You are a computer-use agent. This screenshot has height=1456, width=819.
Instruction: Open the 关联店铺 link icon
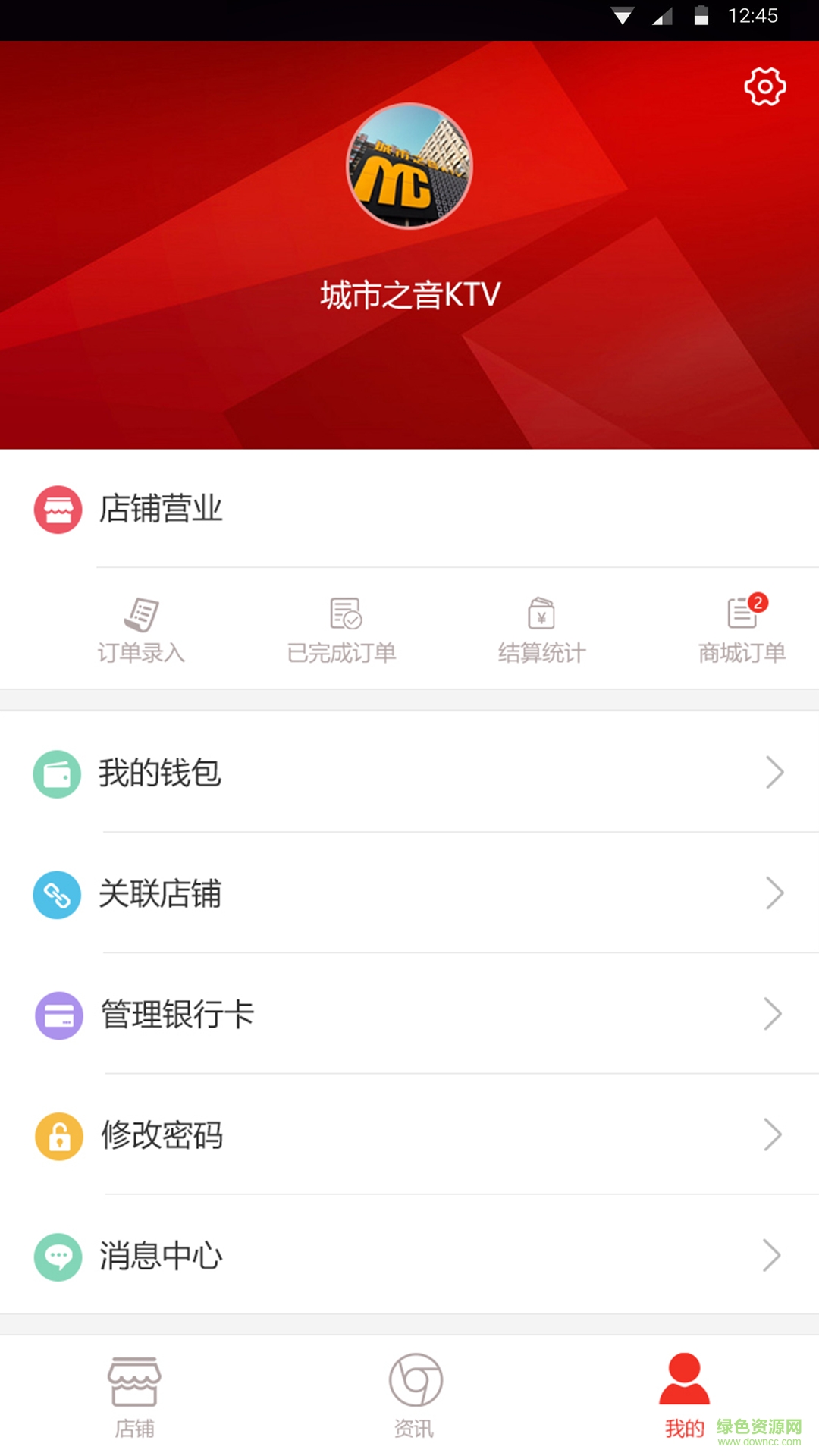click(58, 895)
